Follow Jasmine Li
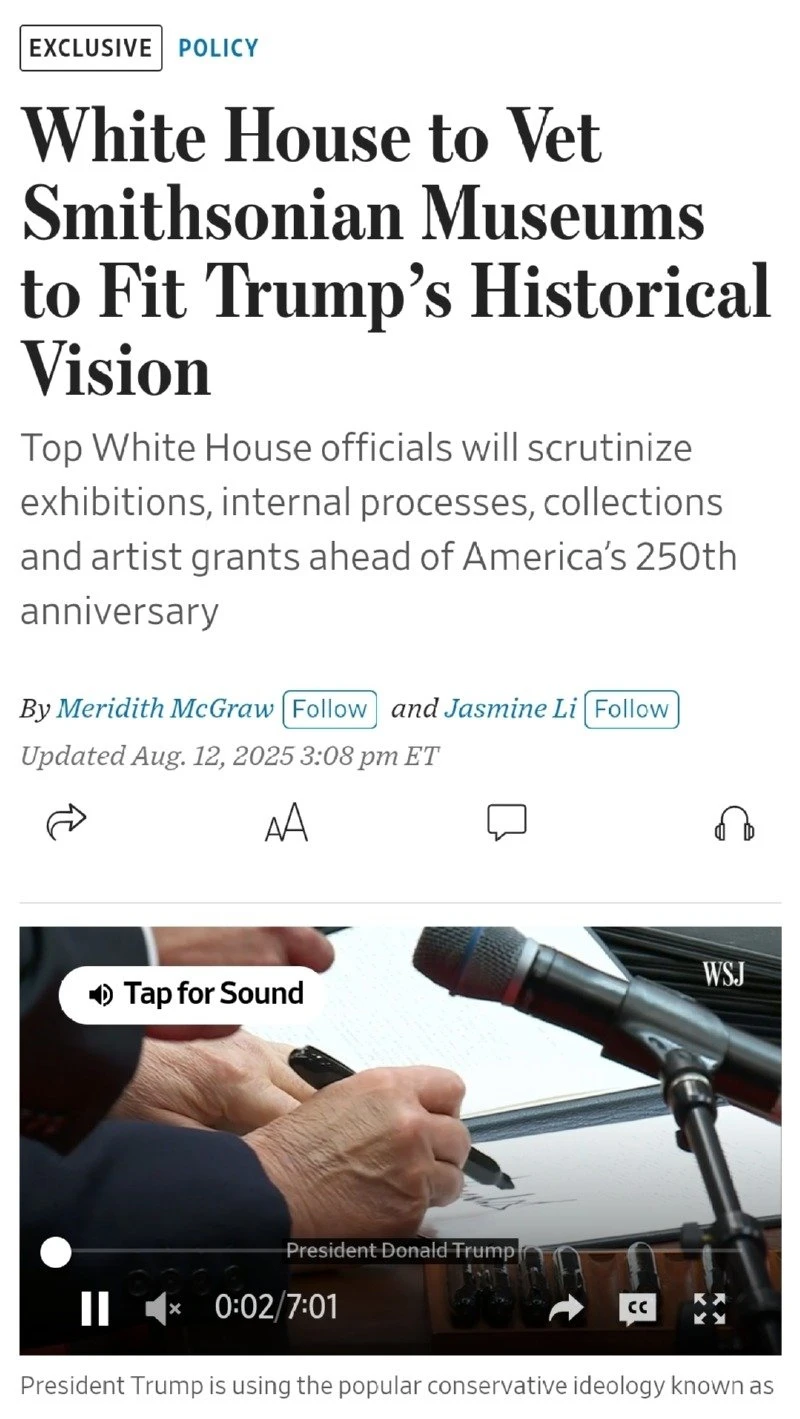The width and height of the screenshot is (800, 1419). pos(631,709)
